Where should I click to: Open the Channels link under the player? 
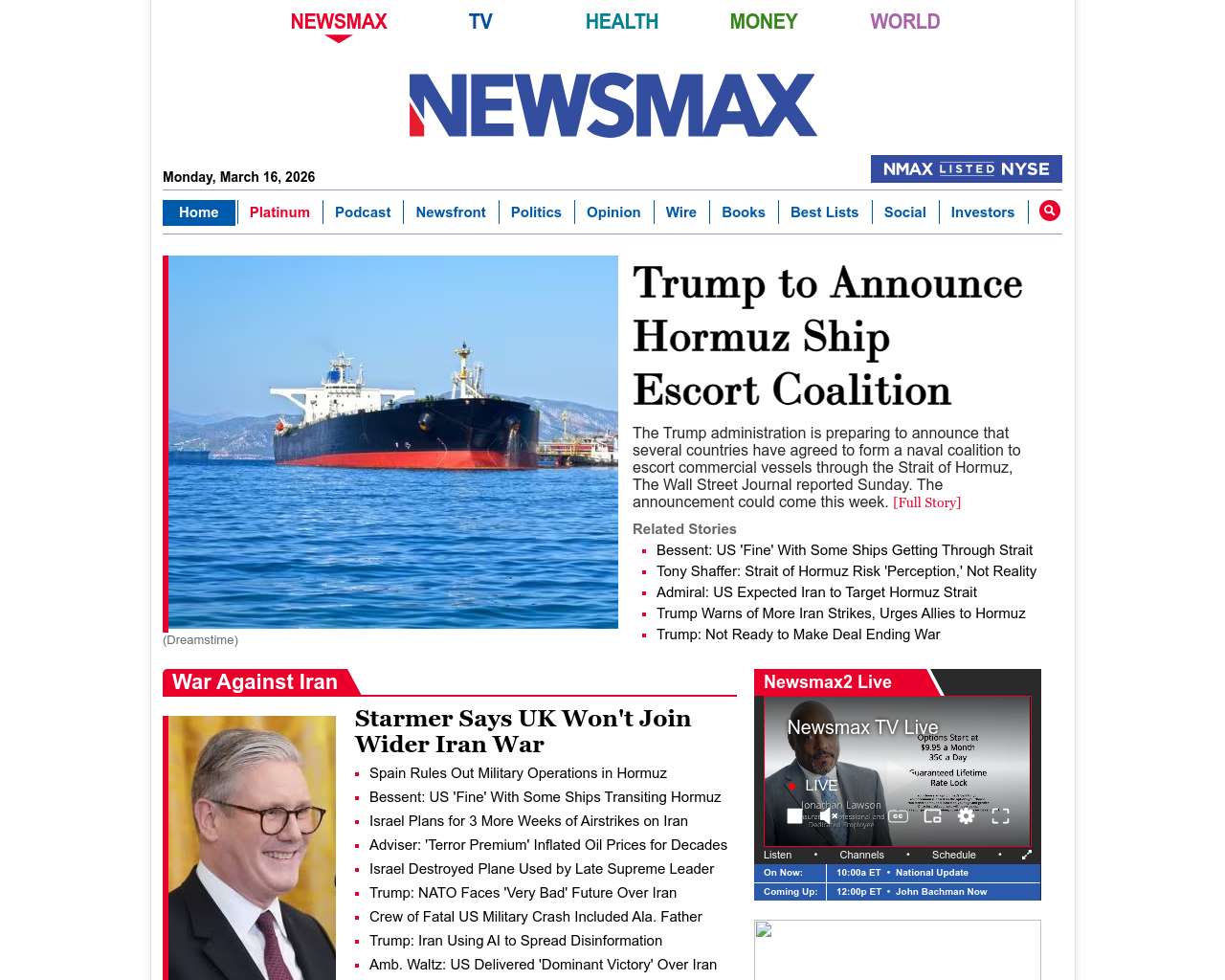coord(861,855)
